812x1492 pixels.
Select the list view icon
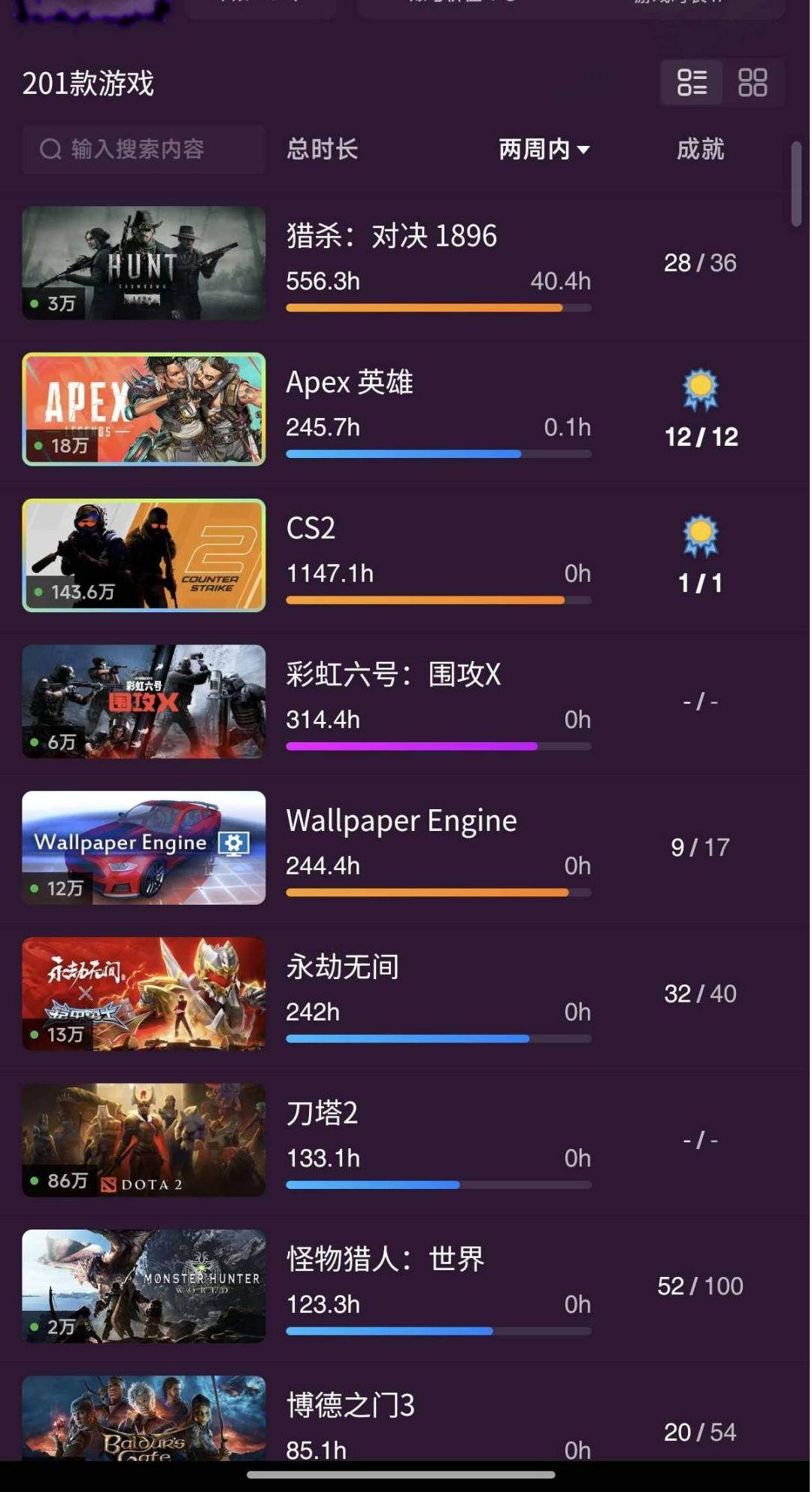pos(690,83)
